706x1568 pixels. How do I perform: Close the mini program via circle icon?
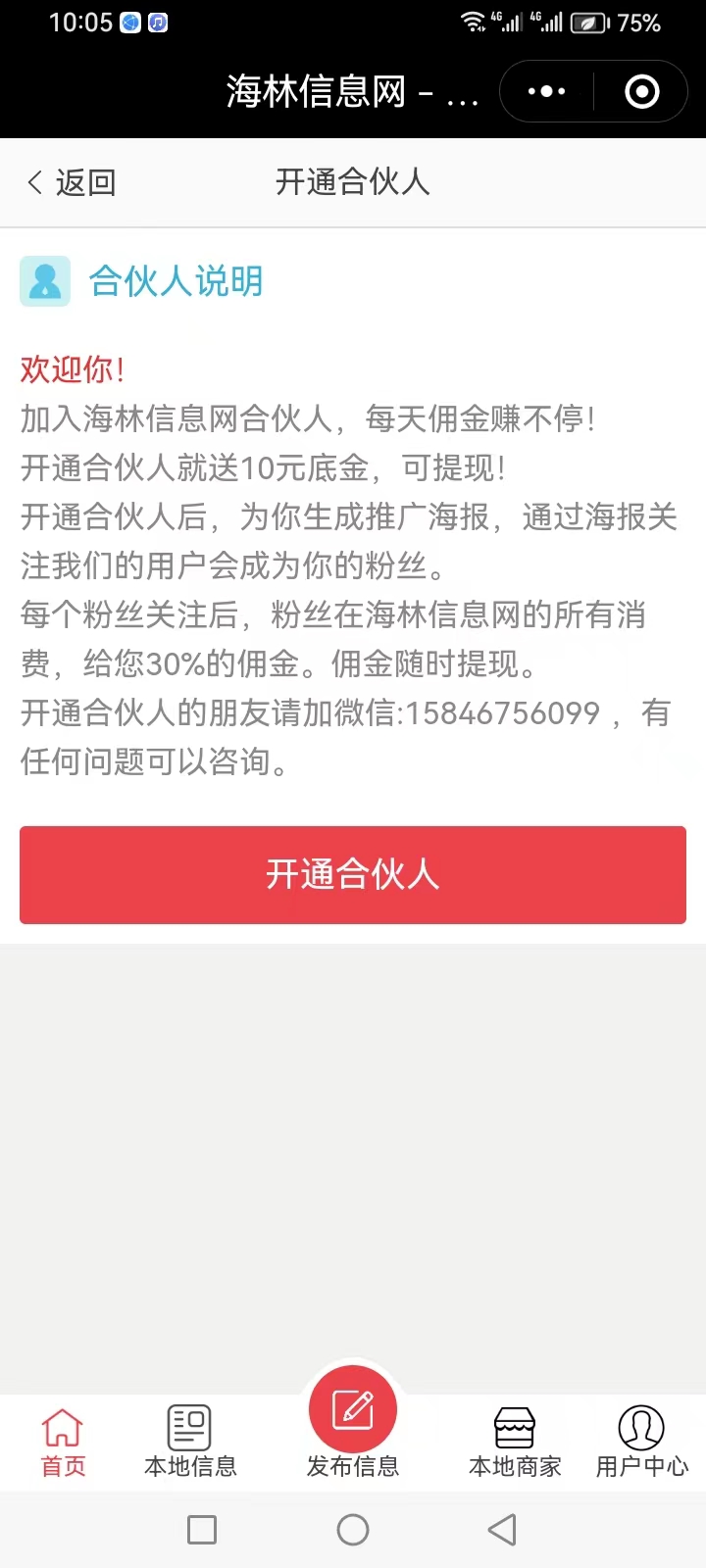coord(641,92)
